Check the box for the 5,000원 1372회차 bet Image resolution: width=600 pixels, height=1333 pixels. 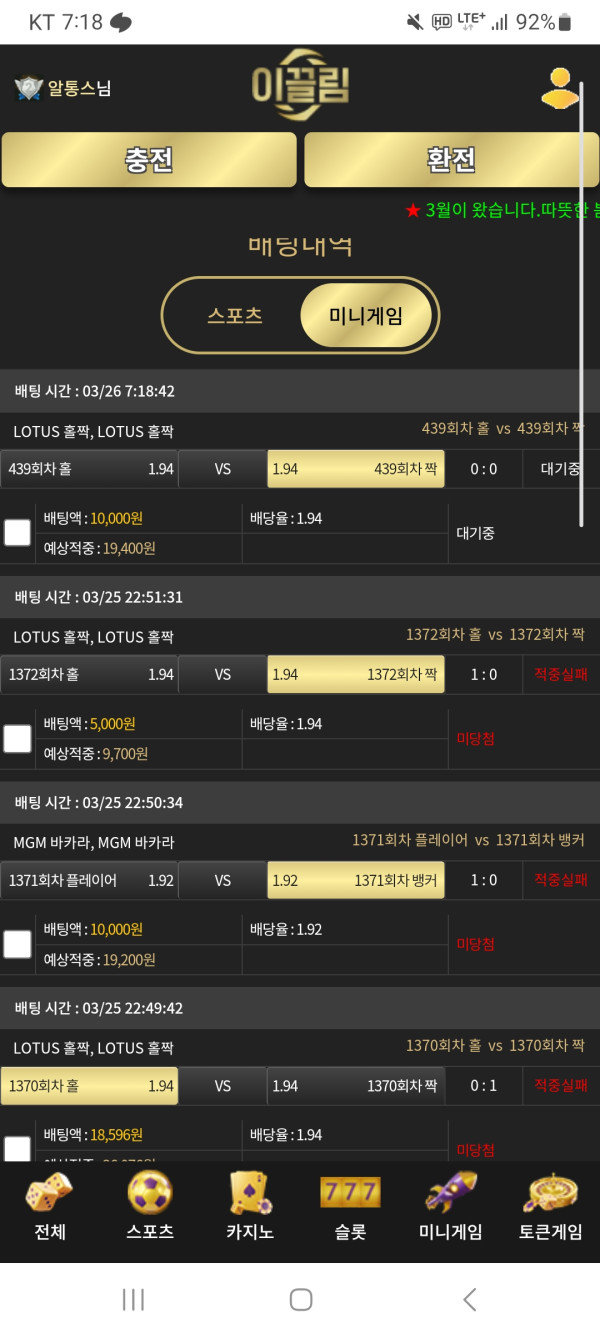tap(17, 738)
